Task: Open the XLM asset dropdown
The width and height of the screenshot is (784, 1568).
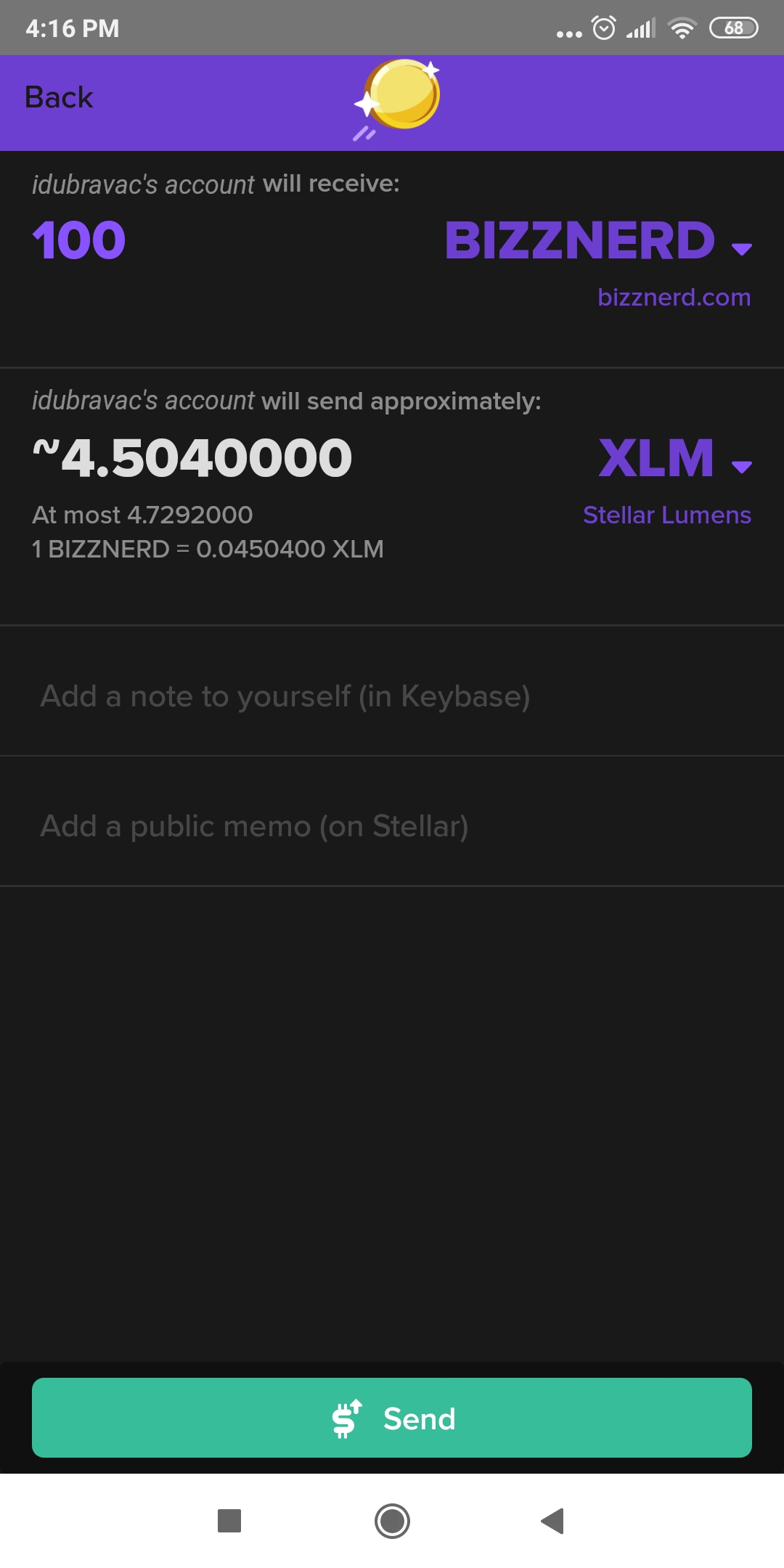Action: [675, 459]
